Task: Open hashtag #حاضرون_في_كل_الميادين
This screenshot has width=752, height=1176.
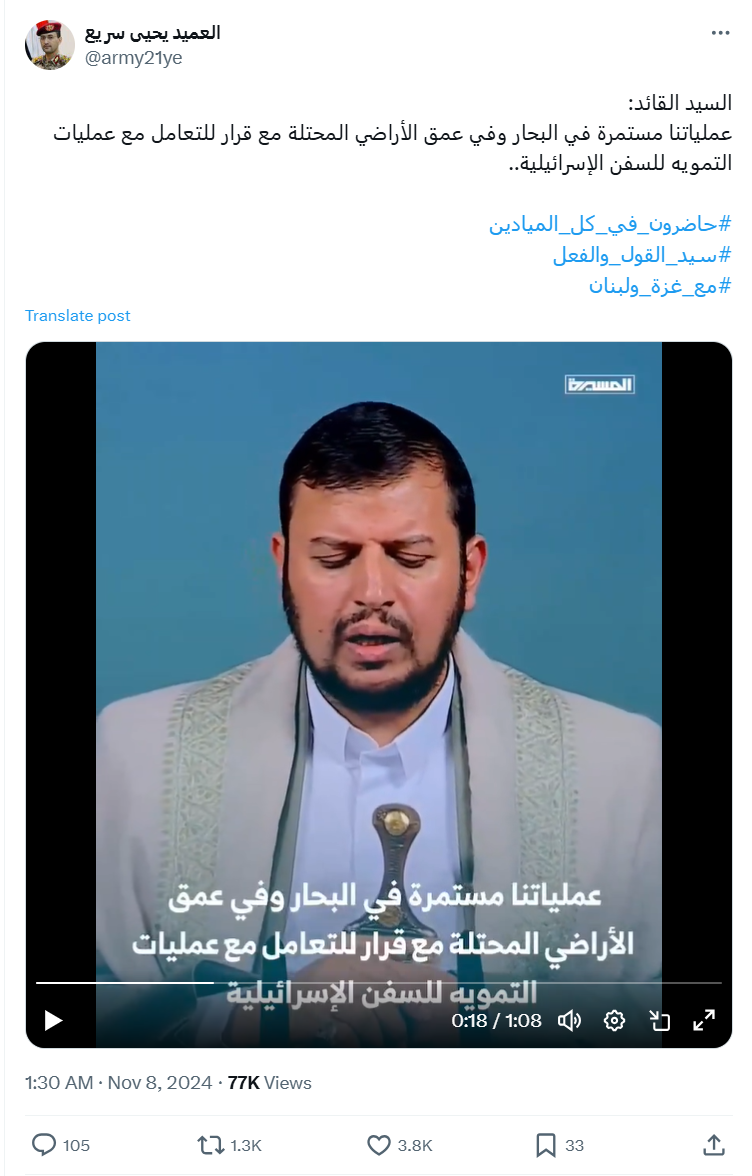Action: pos(609,224)
